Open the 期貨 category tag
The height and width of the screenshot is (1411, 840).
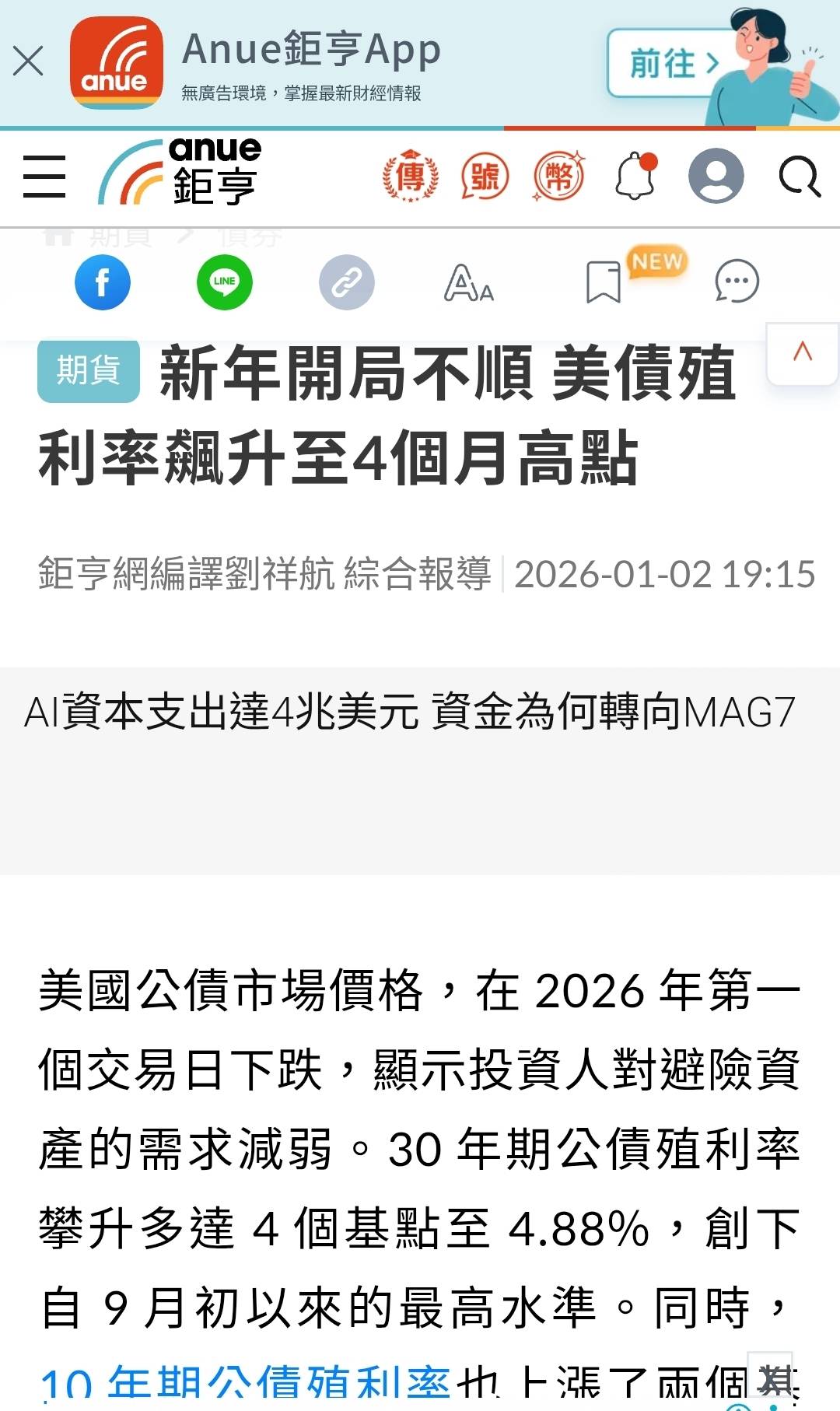(x=89, y=370)
